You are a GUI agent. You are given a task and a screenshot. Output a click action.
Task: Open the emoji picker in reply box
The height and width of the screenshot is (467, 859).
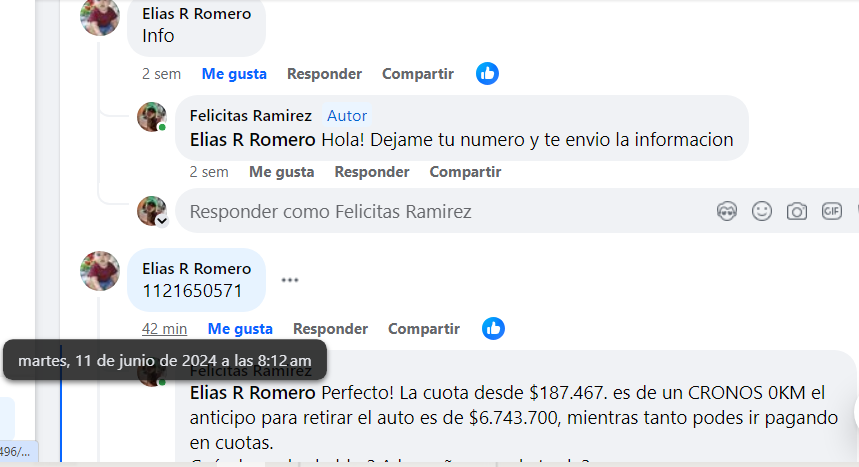click(762, 211)
